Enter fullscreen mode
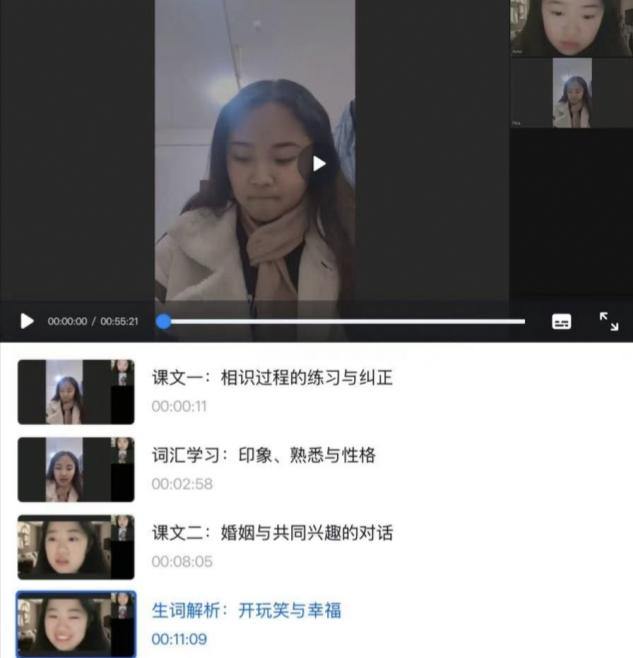 click(x=608, y=321)
